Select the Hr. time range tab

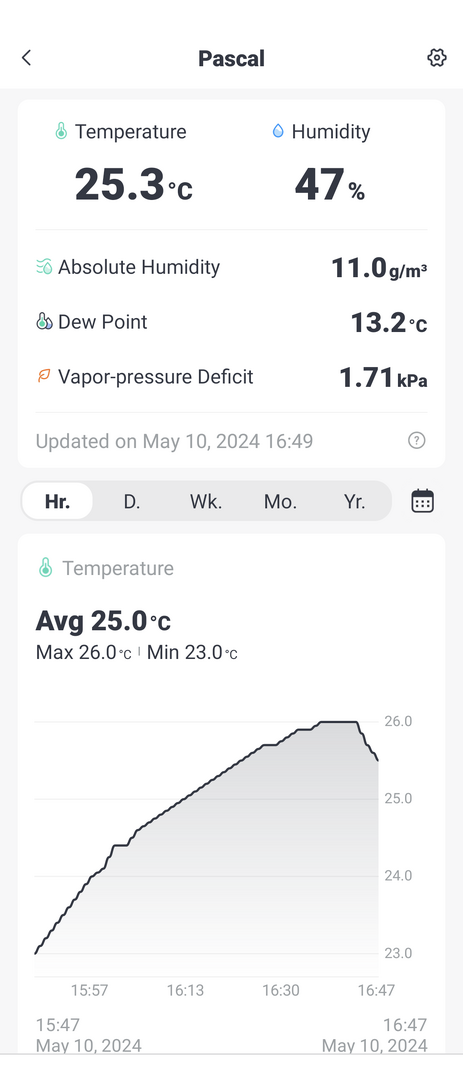pos(57,501)
